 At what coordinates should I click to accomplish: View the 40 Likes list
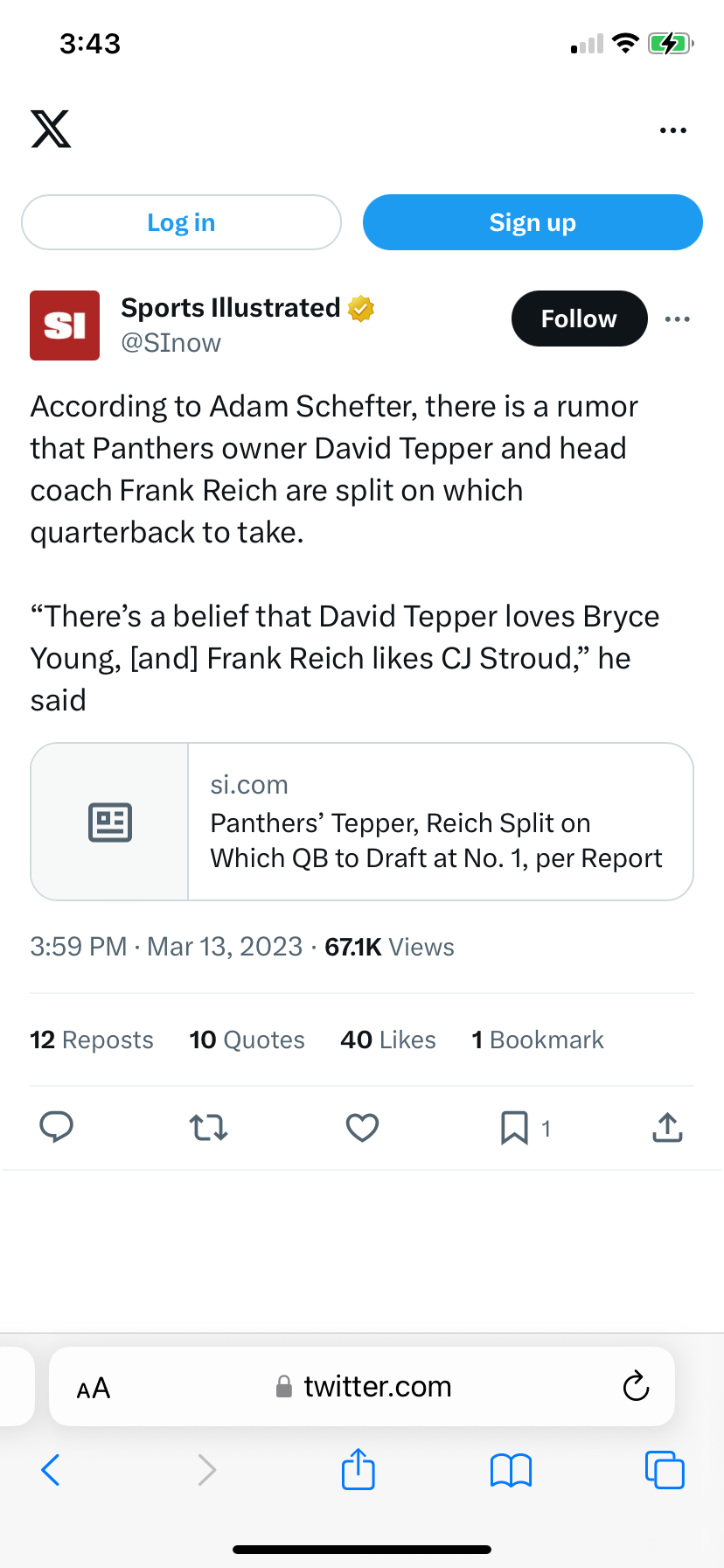click(388, 1039)
